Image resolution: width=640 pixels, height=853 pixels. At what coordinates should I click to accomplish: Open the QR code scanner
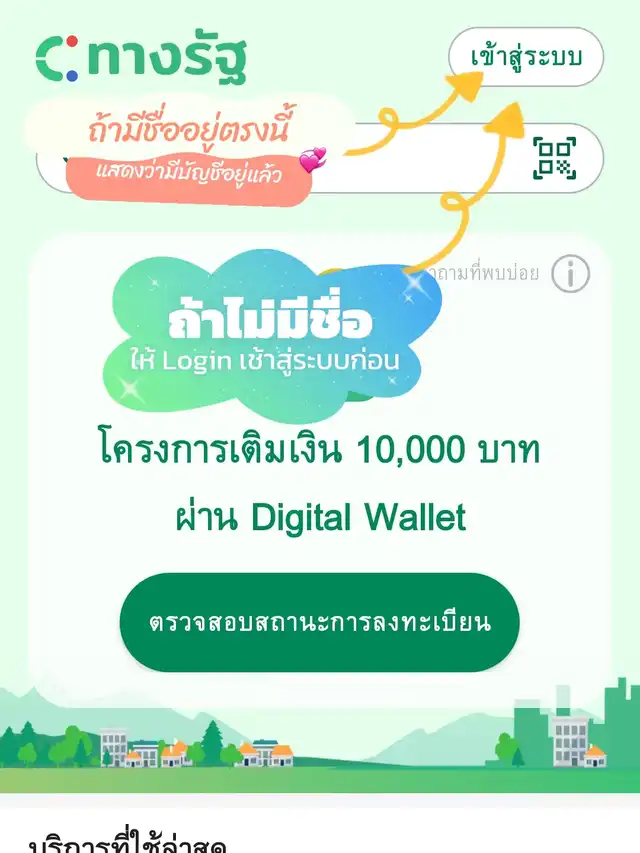click(557, 158)
